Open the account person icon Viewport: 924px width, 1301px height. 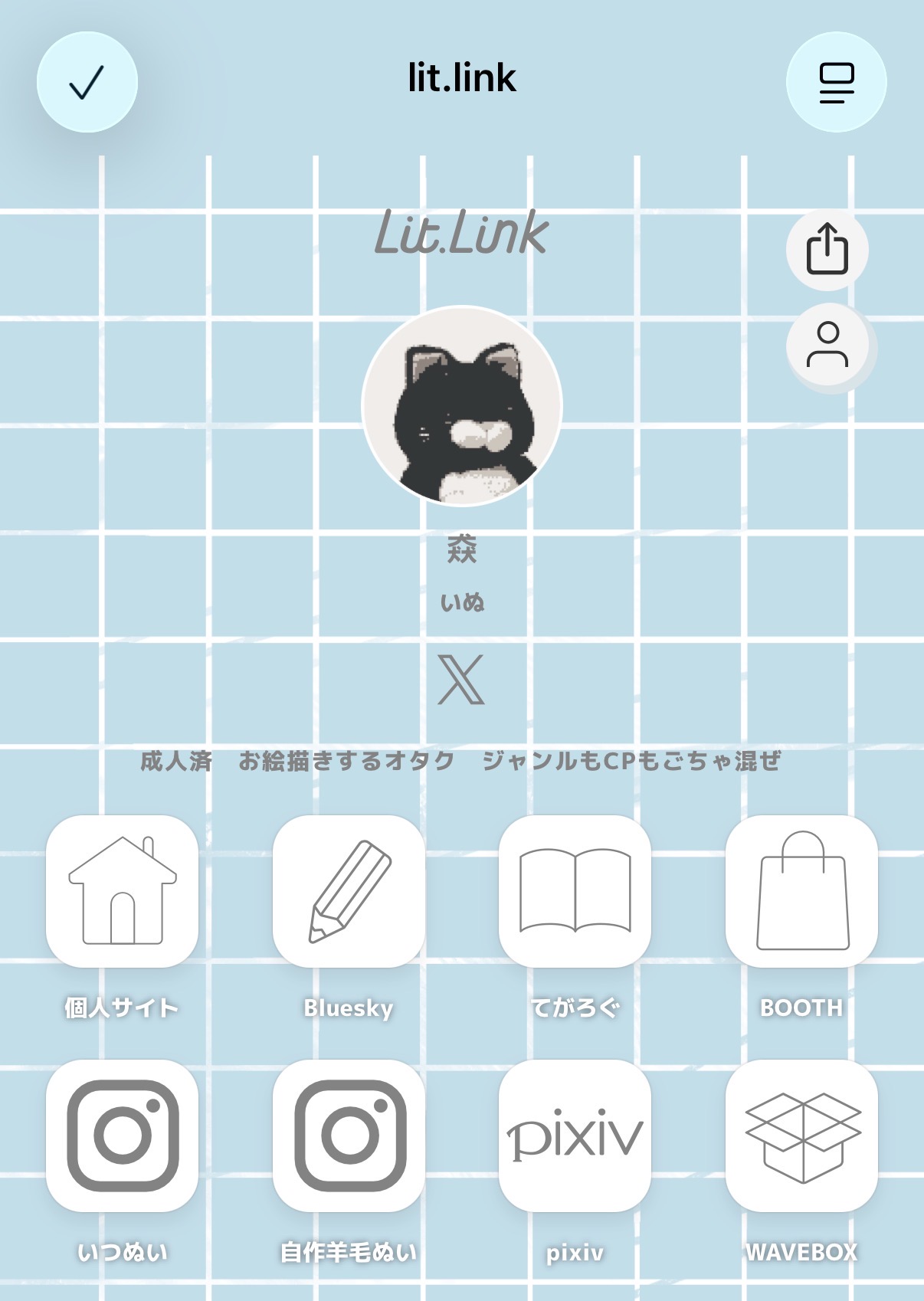tap(827, 346)
